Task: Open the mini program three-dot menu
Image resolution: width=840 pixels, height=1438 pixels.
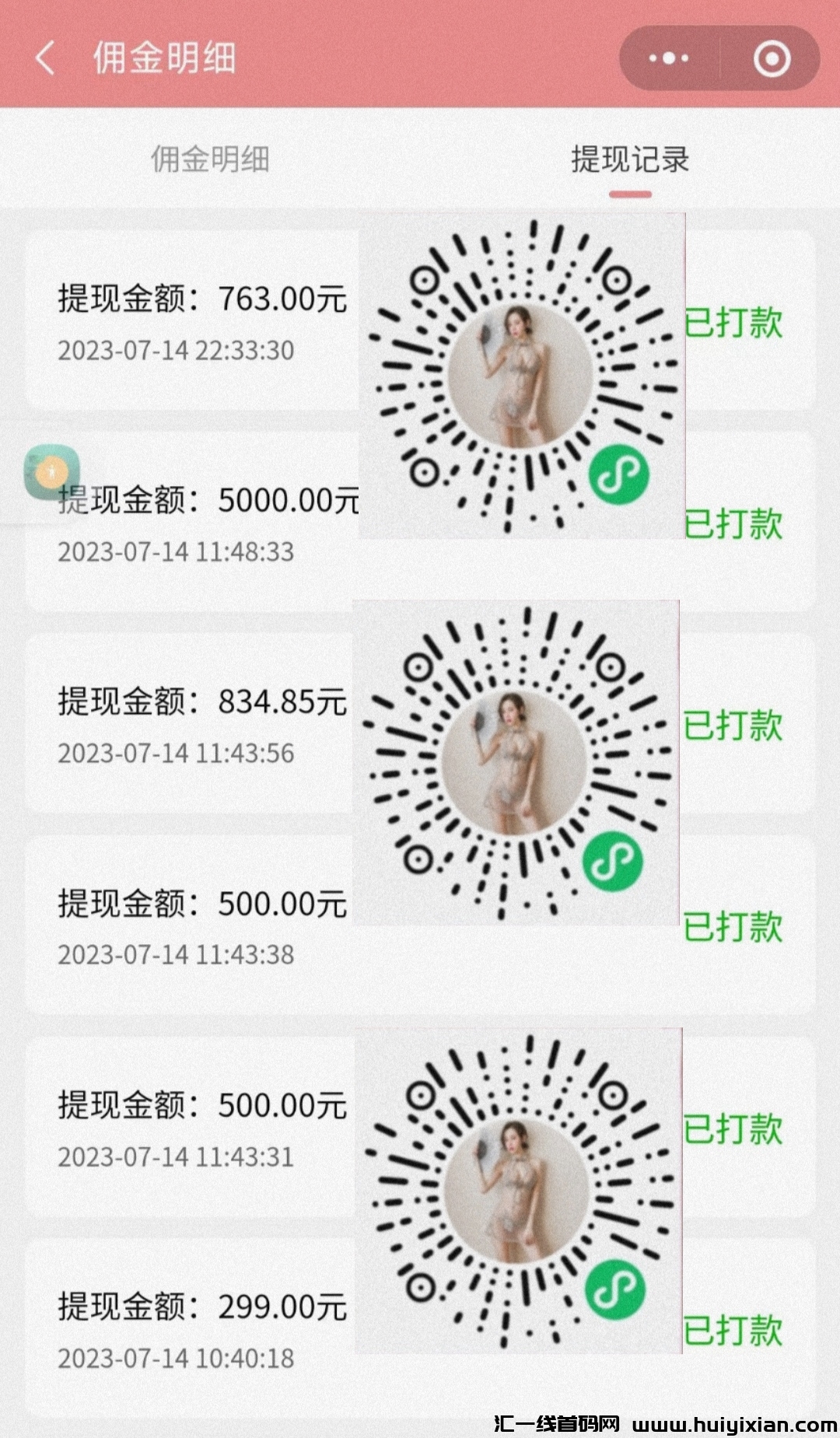Action: 669,58
